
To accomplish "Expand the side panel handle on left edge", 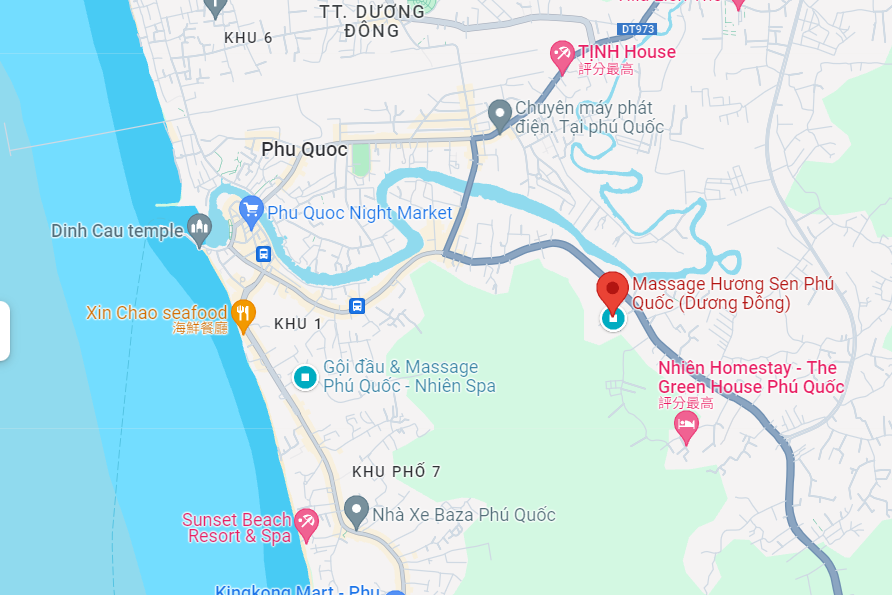I will click(4, 330).
